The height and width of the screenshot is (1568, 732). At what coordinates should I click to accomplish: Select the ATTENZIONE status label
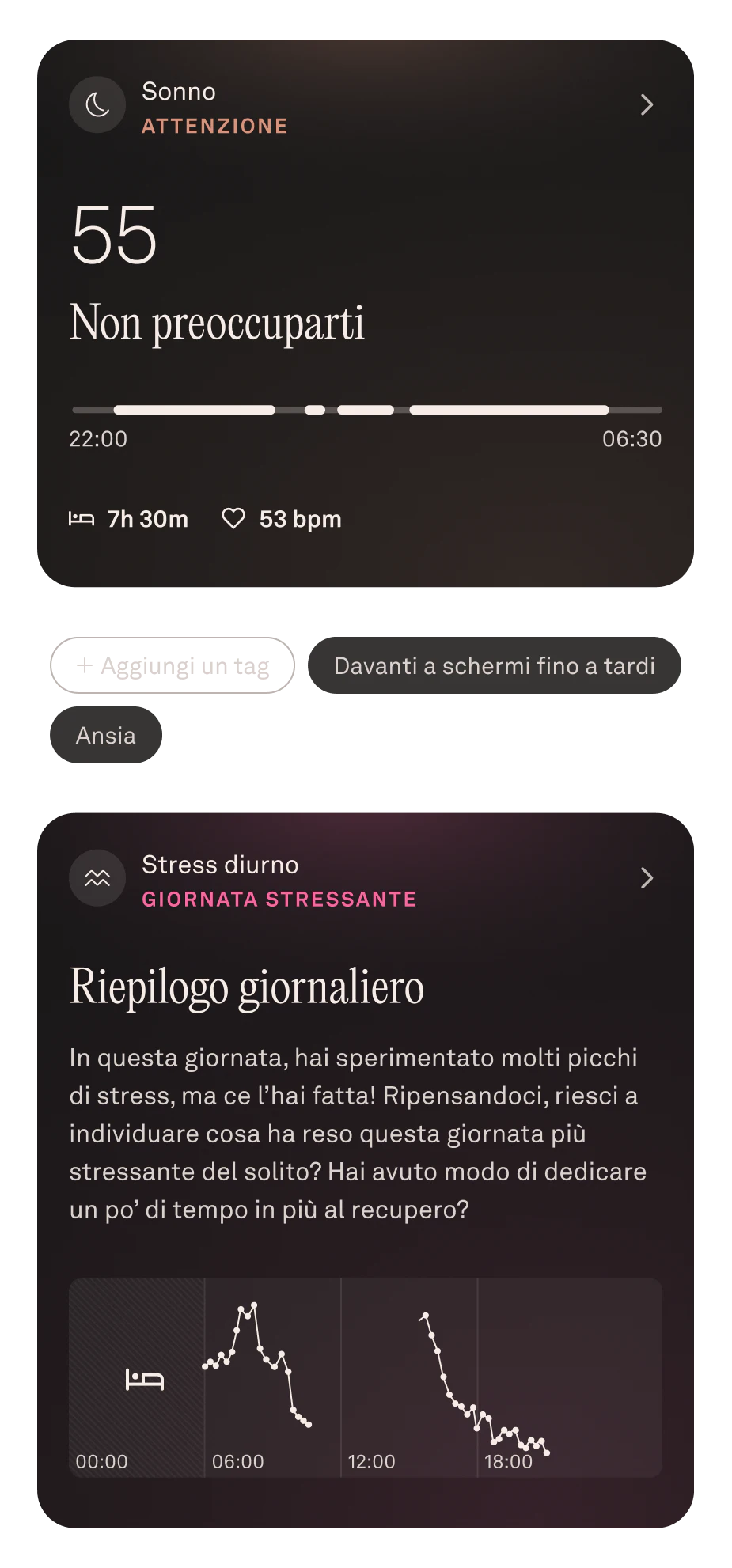point(214,125)
